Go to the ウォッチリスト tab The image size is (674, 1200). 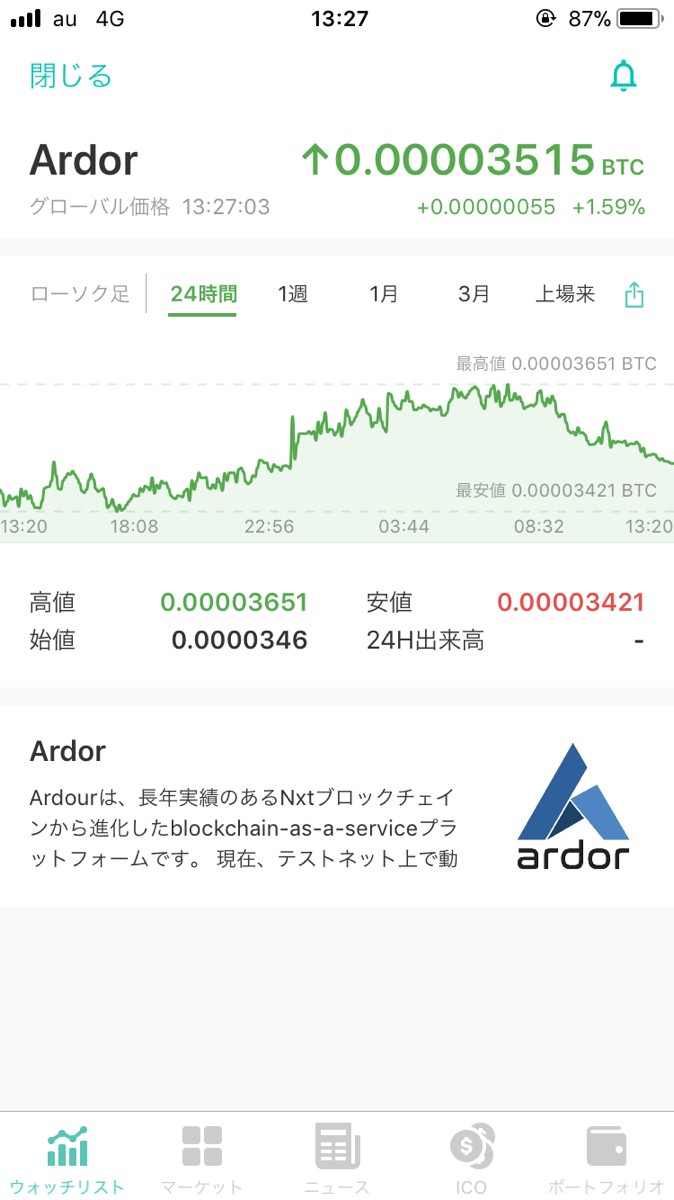(x=68, y=1160)
